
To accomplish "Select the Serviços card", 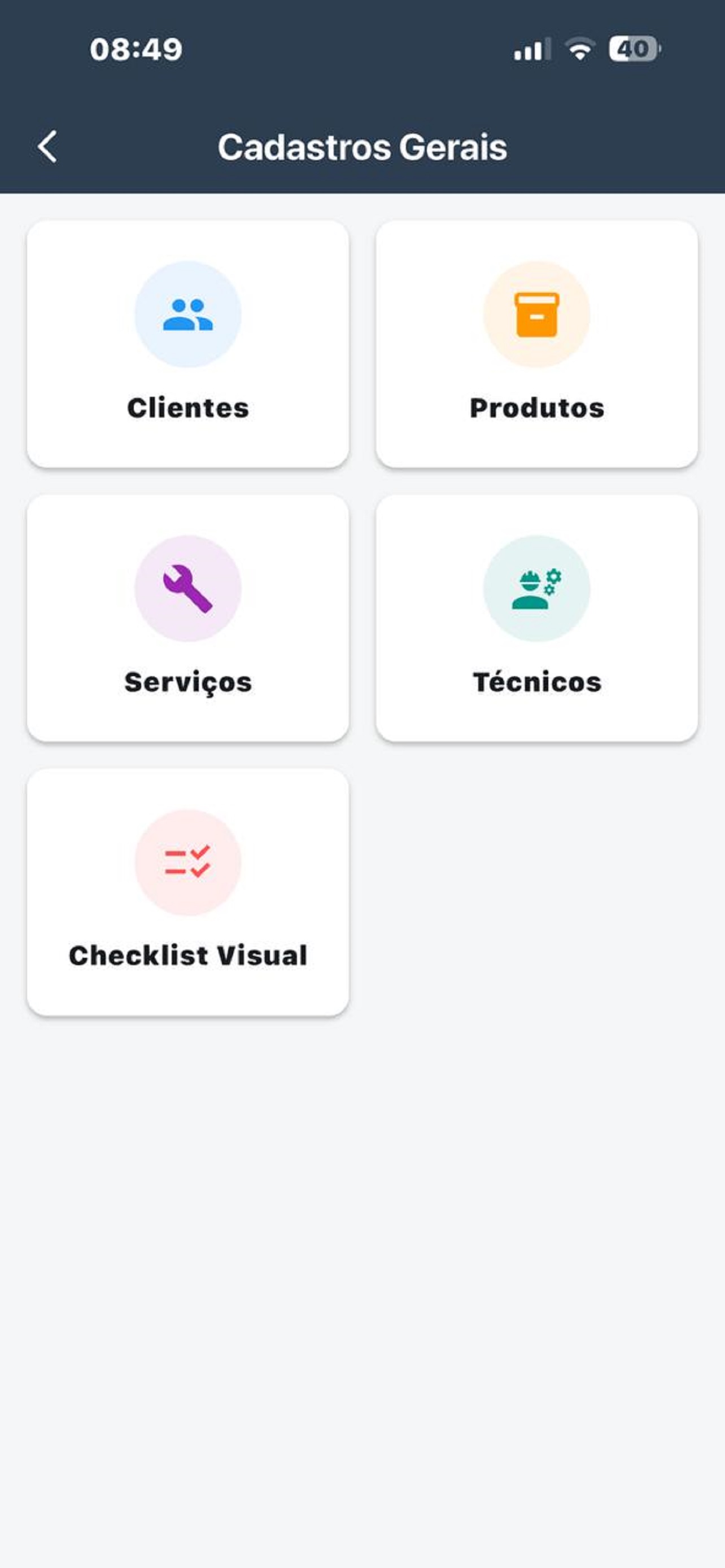I will pyautogui.click(x=187, y=618).
